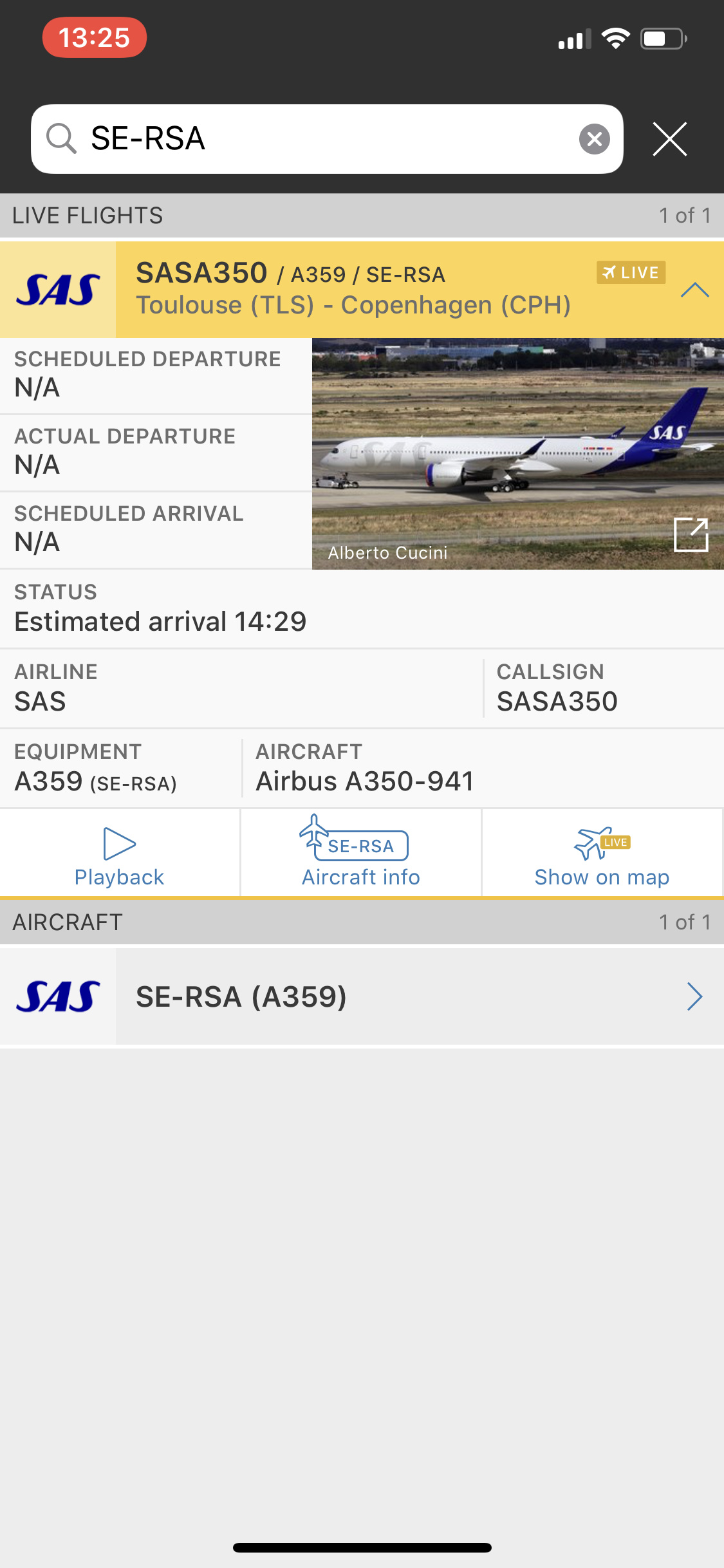Show the live flight on map
The image size is (724, 1568).
coord(602,853)
